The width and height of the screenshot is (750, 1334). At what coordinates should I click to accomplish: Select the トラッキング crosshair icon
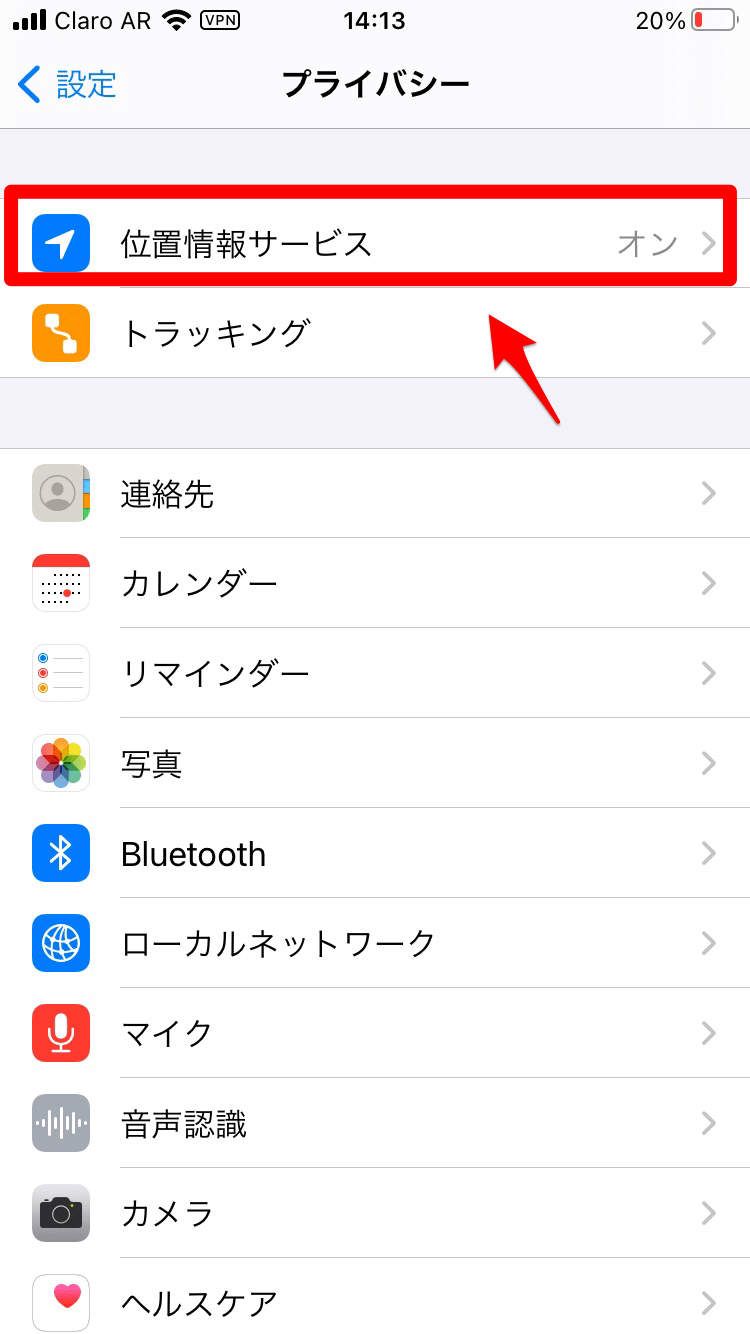[x=60, y=333]
